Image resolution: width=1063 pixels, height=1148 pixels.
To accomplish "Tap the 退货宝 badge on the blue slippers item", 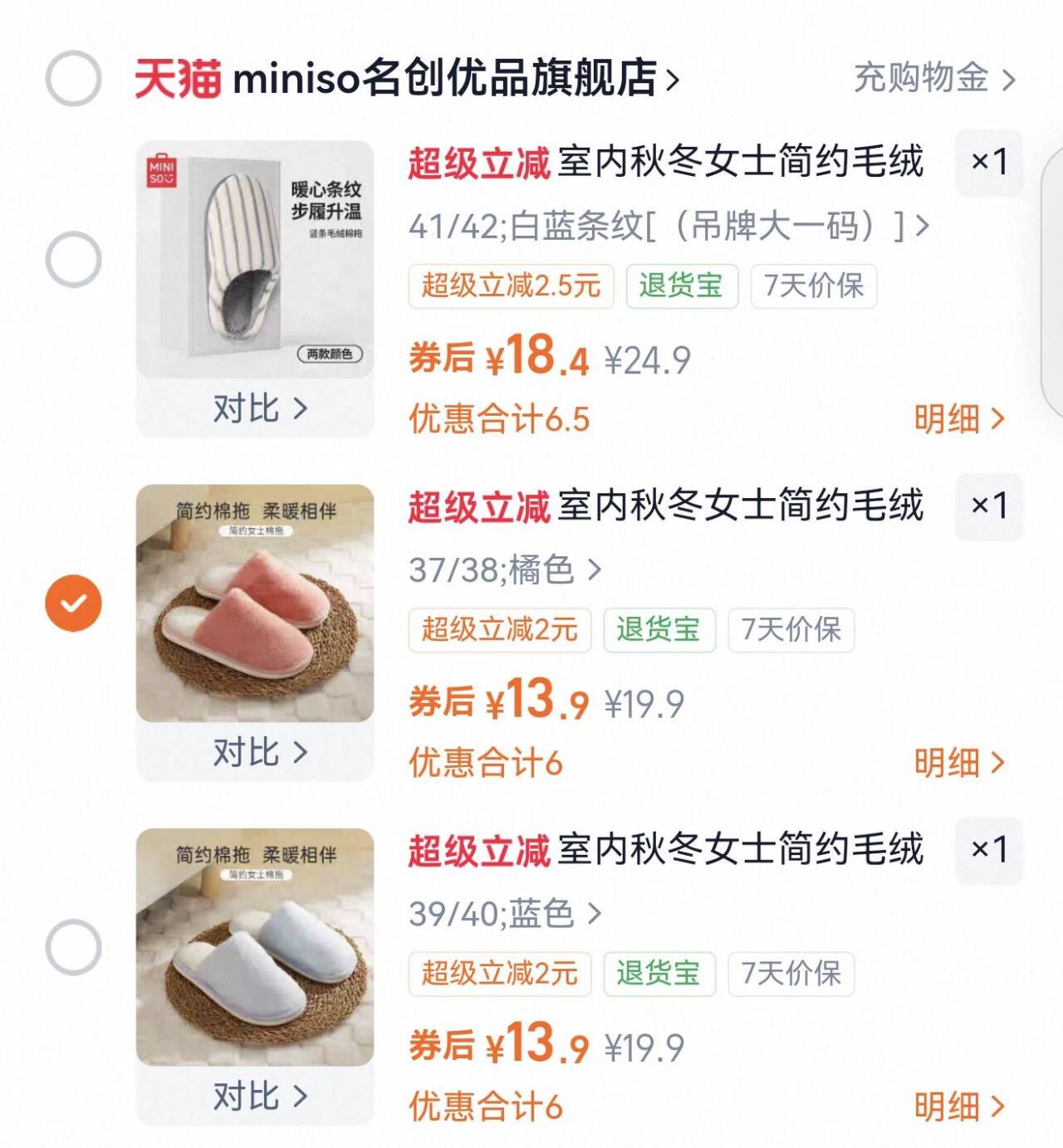I will coord(659,975).
